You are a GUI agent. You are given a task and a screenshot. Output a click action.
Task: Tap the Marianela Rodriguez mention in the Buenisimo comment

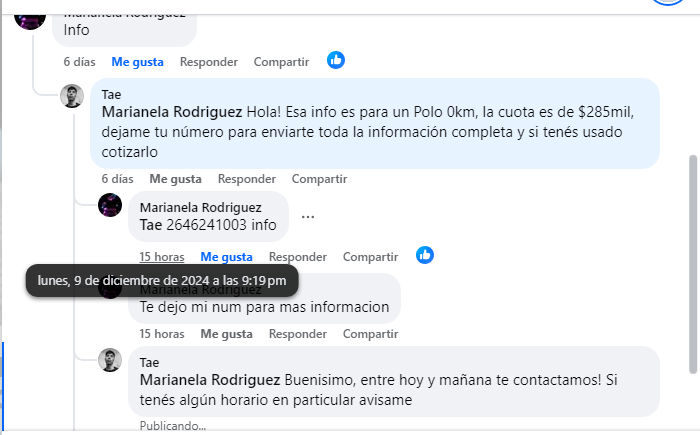[x=209, y=380]
